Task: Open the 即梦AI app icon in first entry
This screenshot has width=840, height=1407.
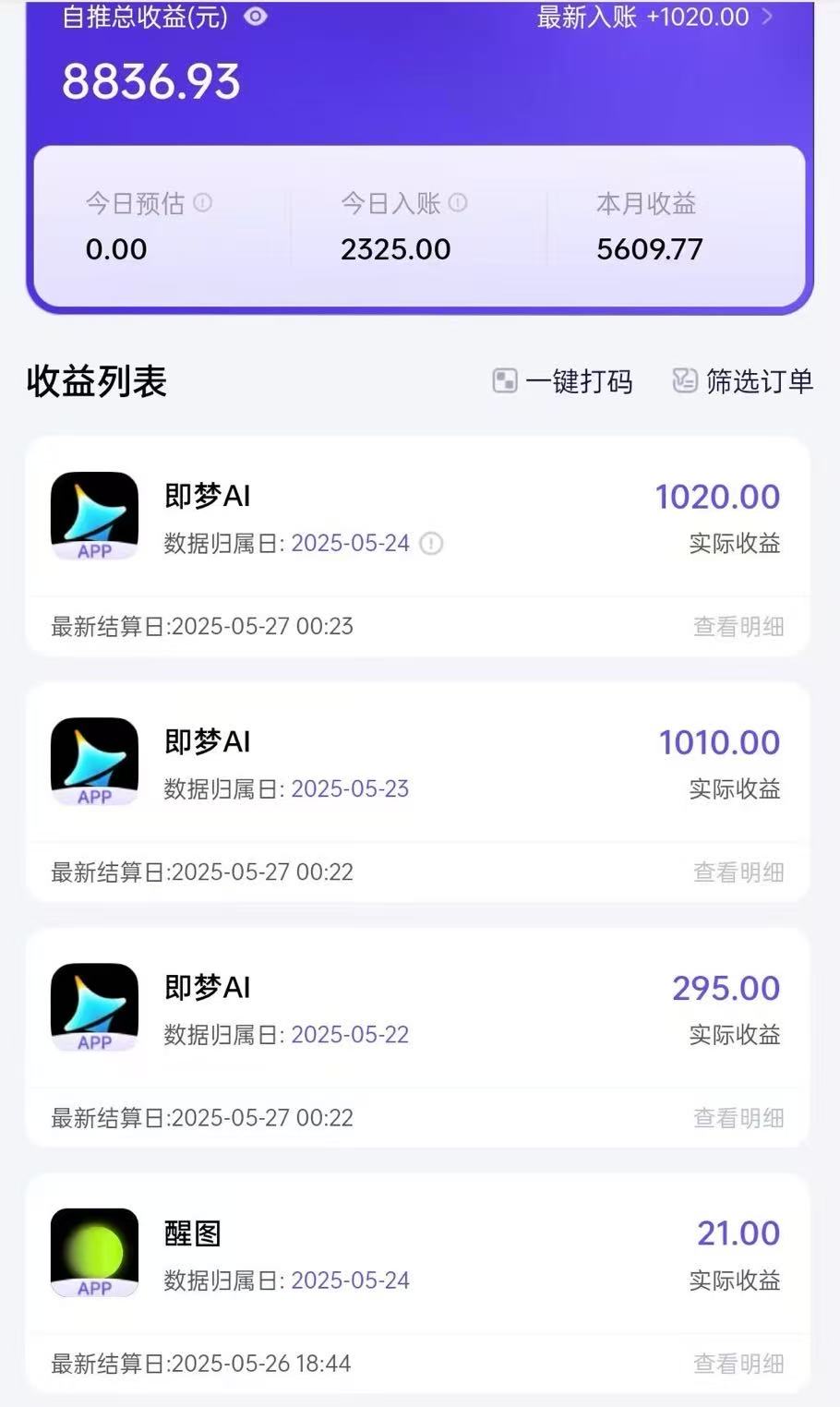Action: click(x=93, y=517)
